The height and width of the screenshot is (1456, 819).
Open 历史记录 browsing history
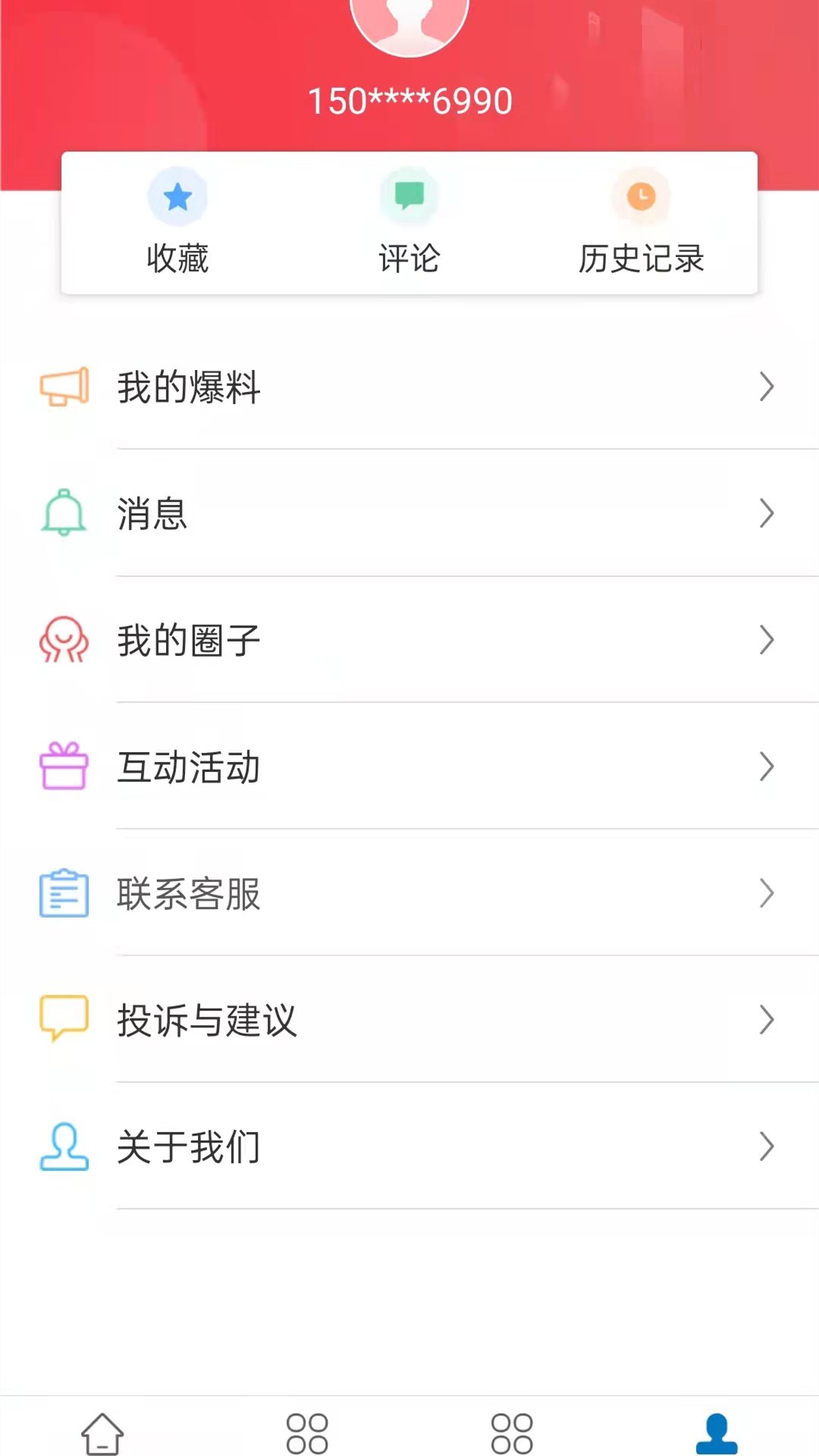coord(642,221)
